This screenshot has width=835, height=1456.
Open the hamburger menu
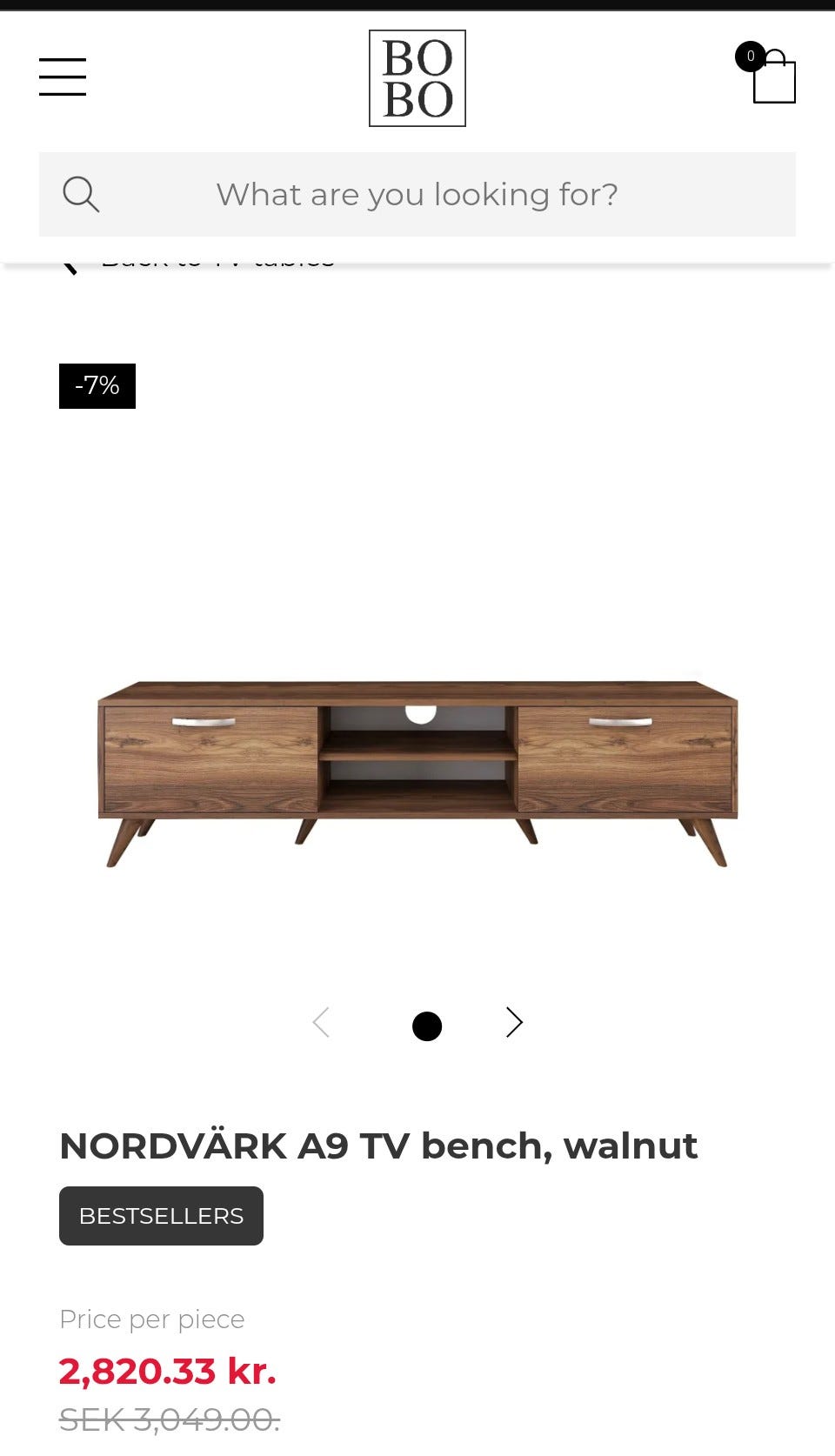tap(63, 77)
